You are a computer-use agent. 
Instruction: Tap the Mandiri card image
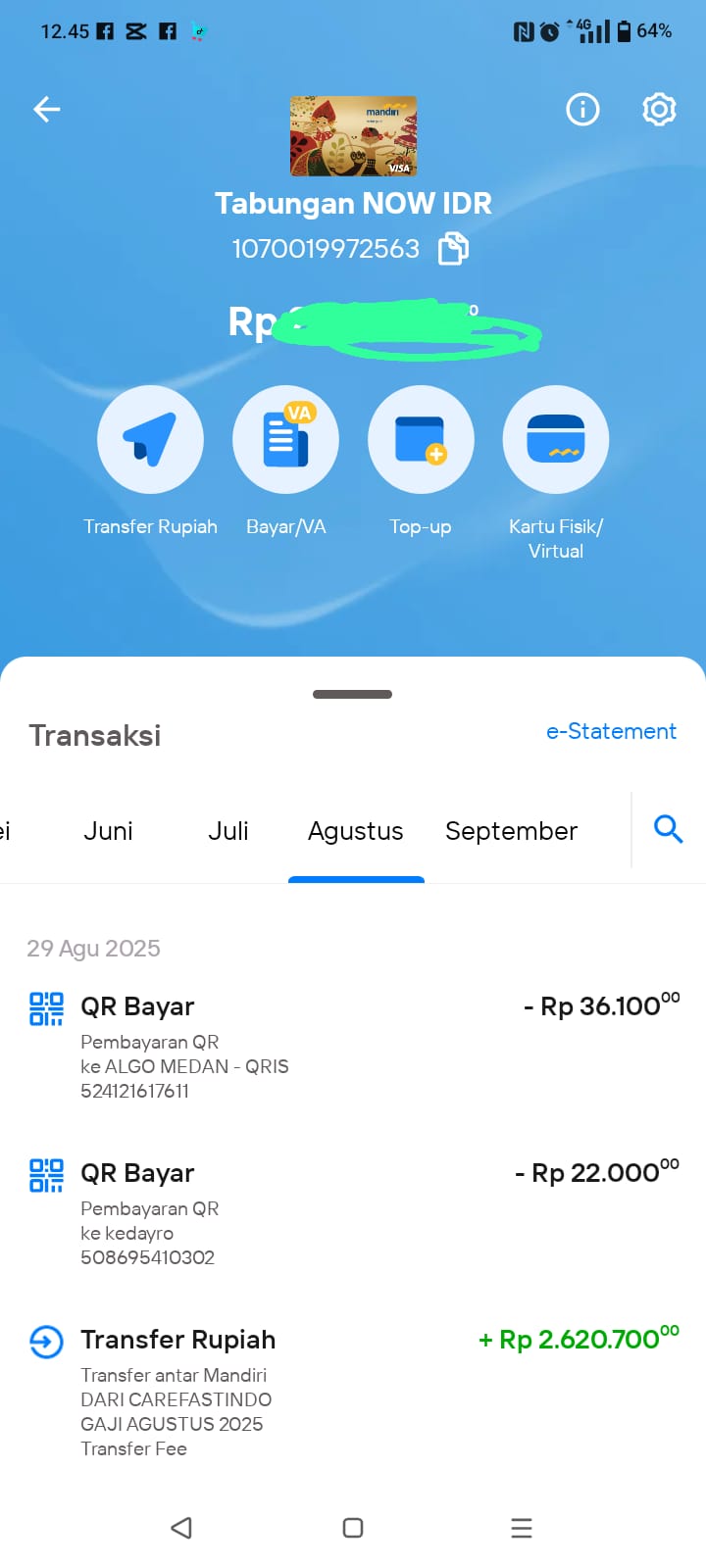353,136
